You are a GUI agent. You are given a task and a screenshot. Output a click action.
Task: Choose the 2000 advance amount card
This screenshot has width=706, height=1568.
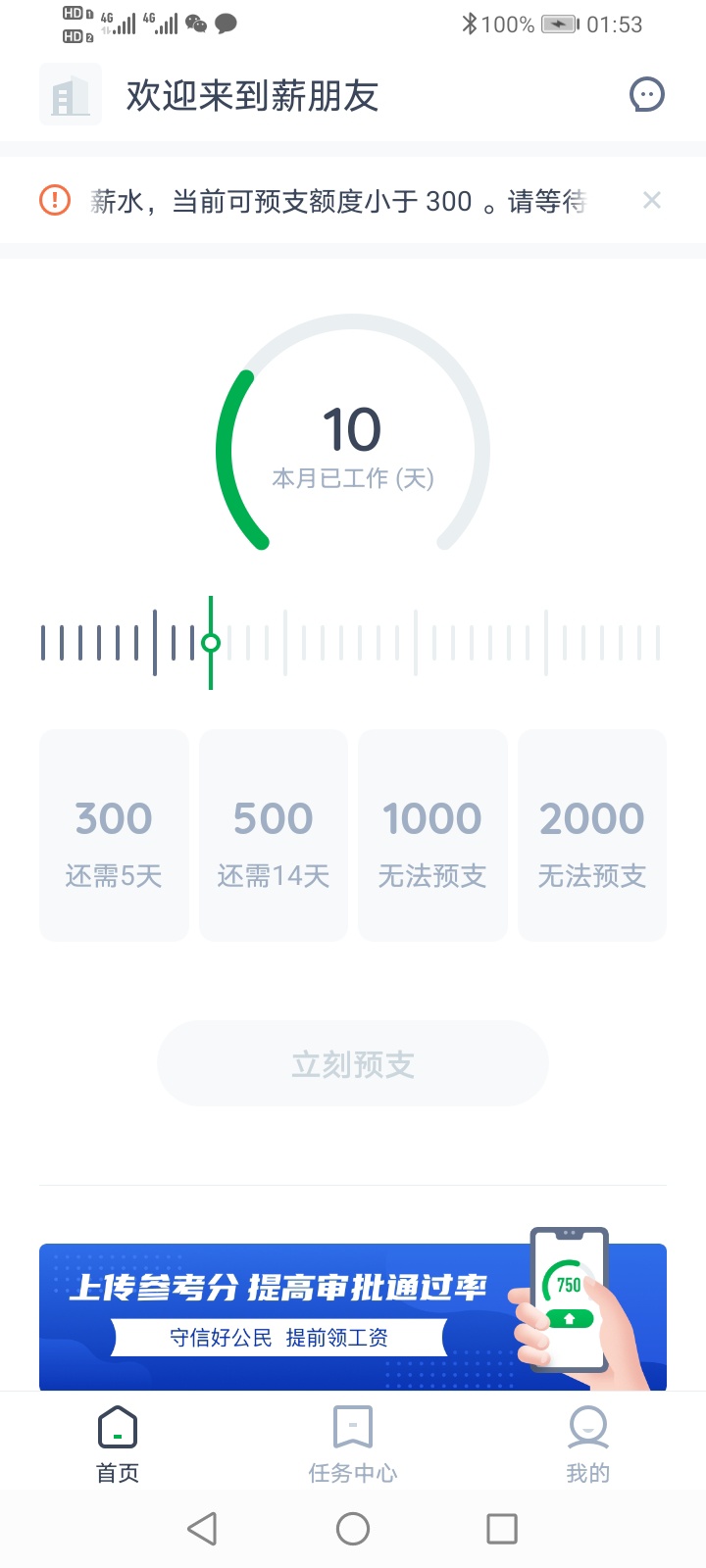coord(592,836)
